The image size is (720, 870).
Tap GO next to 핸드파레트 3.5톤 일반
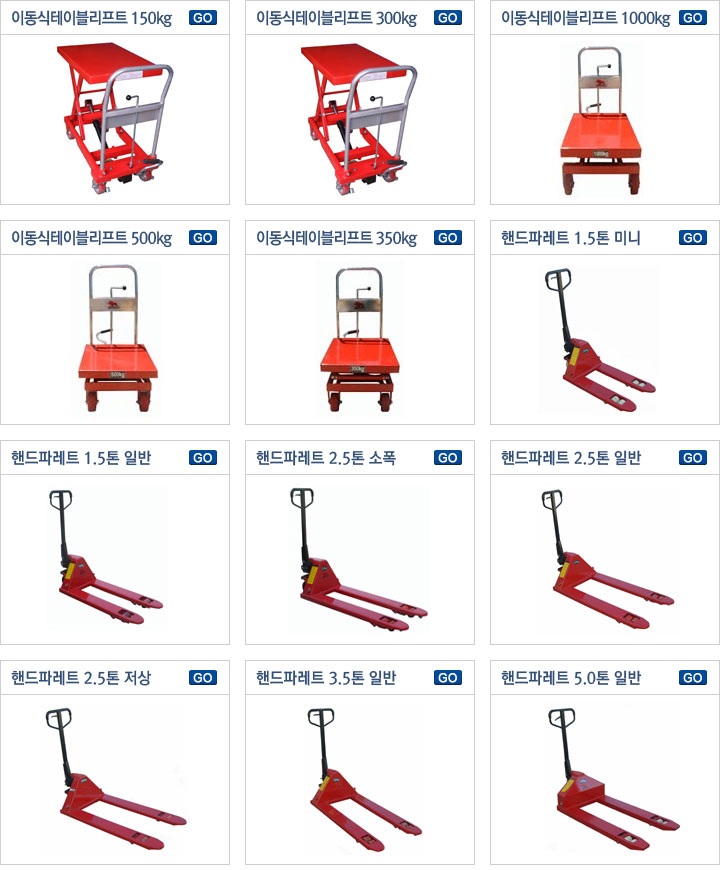tap(448, 678)
